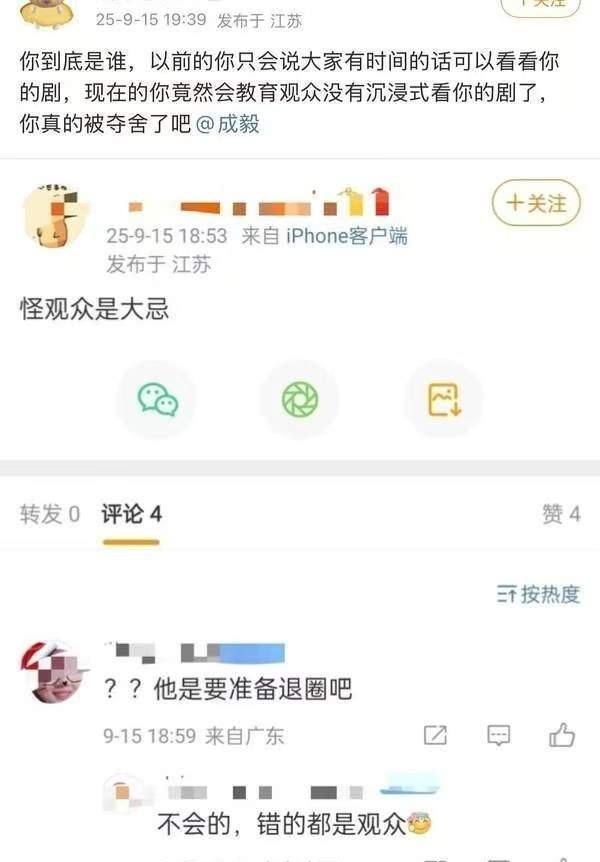This screenshot has width=600, height=862.
Task: Reply to the 他是要准备退圈吧 comment
Action: point(498,736)
